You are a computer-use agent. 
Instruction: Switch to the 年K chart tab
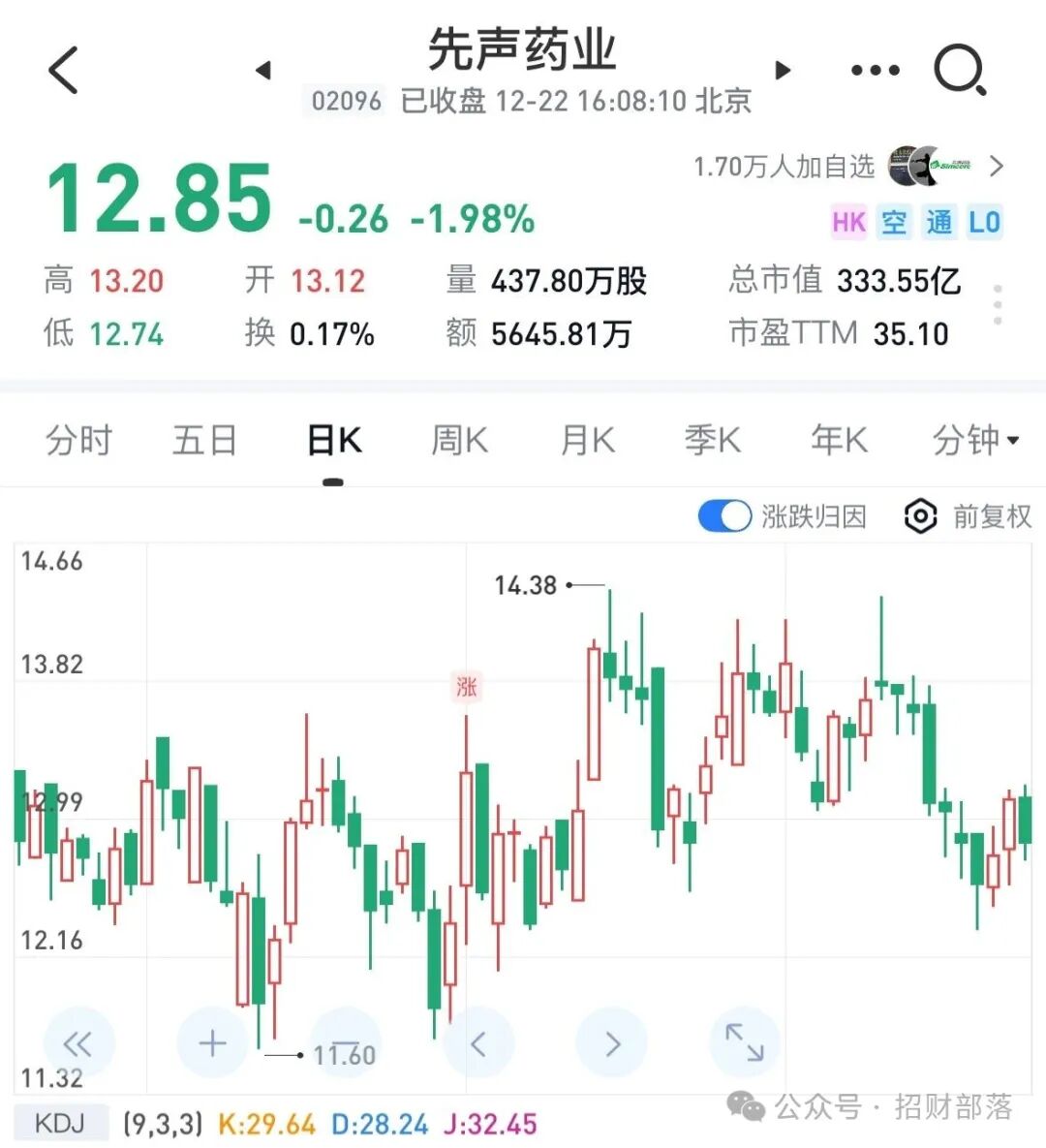coord(839,441)
